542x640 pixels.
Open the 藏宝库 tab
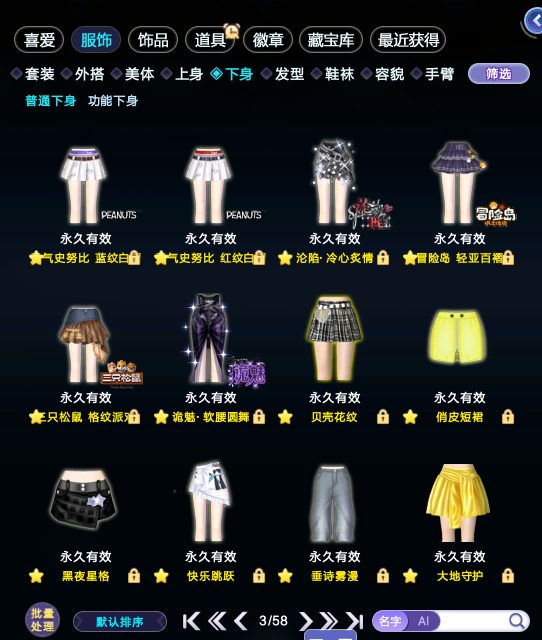pos(331,40)
